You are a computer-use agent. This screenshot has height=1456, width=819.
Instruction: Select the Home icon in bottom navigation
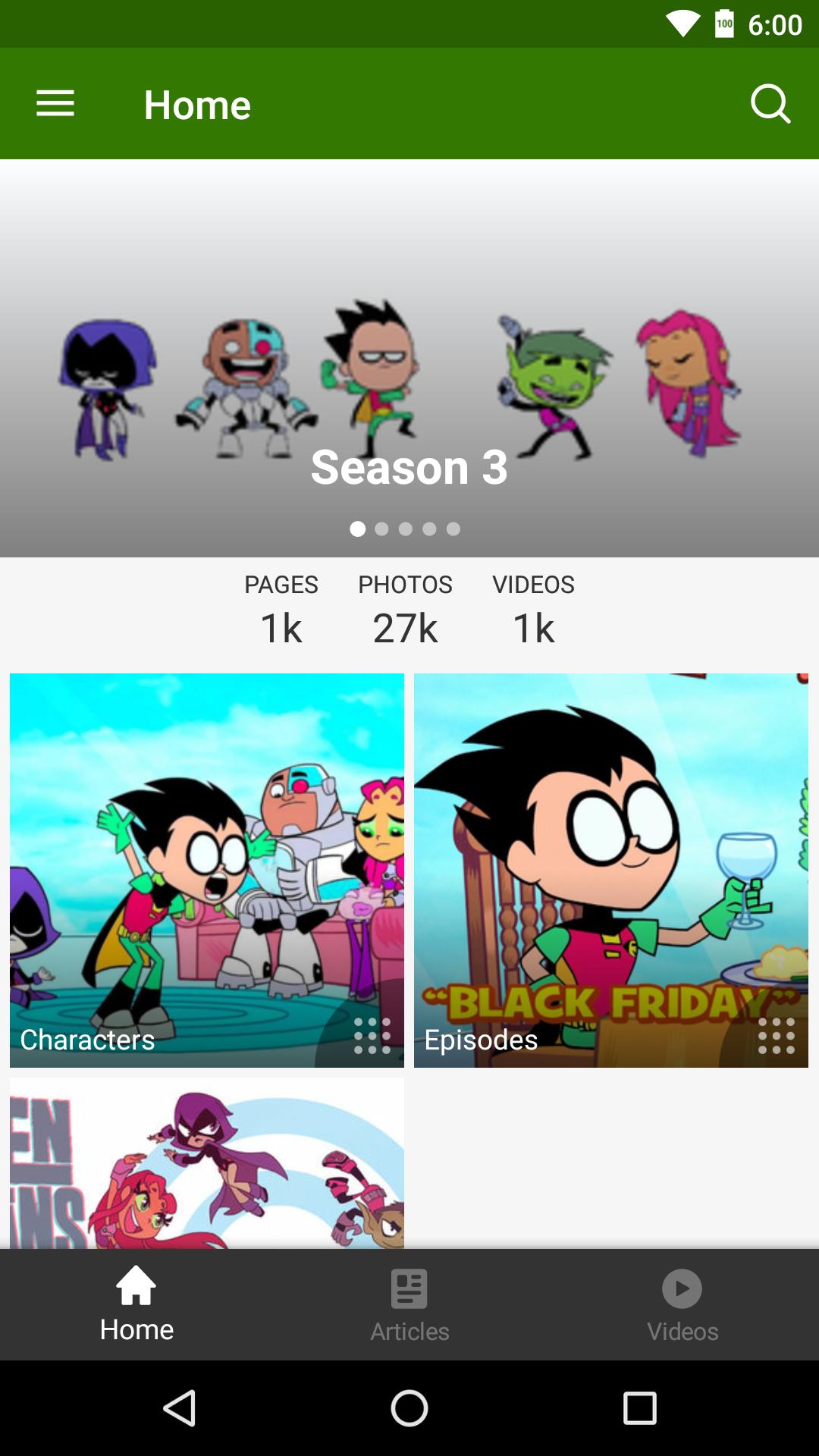click(x=136, y=1303)
